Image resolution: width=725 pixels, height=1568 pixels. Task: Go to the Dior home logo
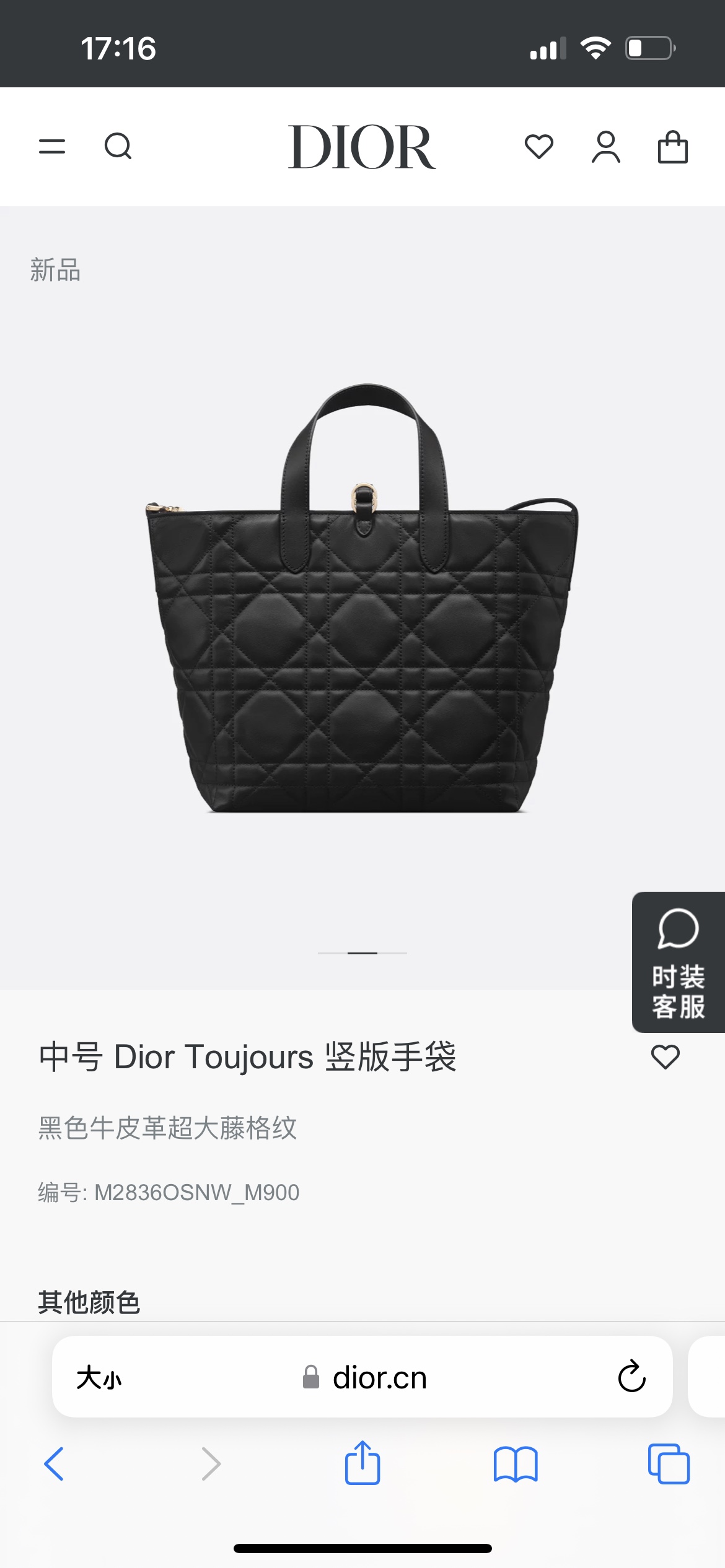(x=362, y=147)
